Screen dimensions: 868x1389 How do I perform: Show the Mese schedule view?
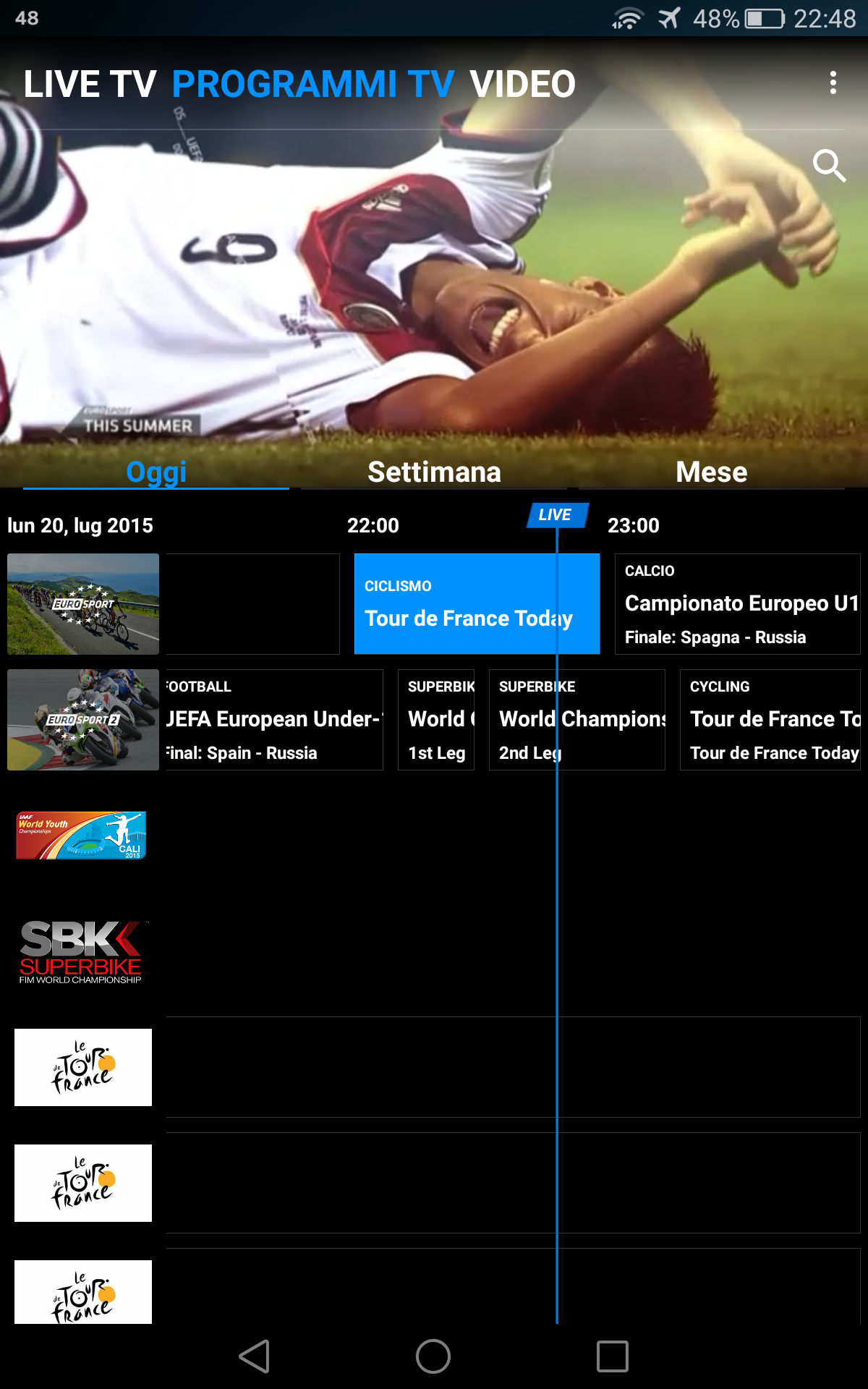coord(712,472)
